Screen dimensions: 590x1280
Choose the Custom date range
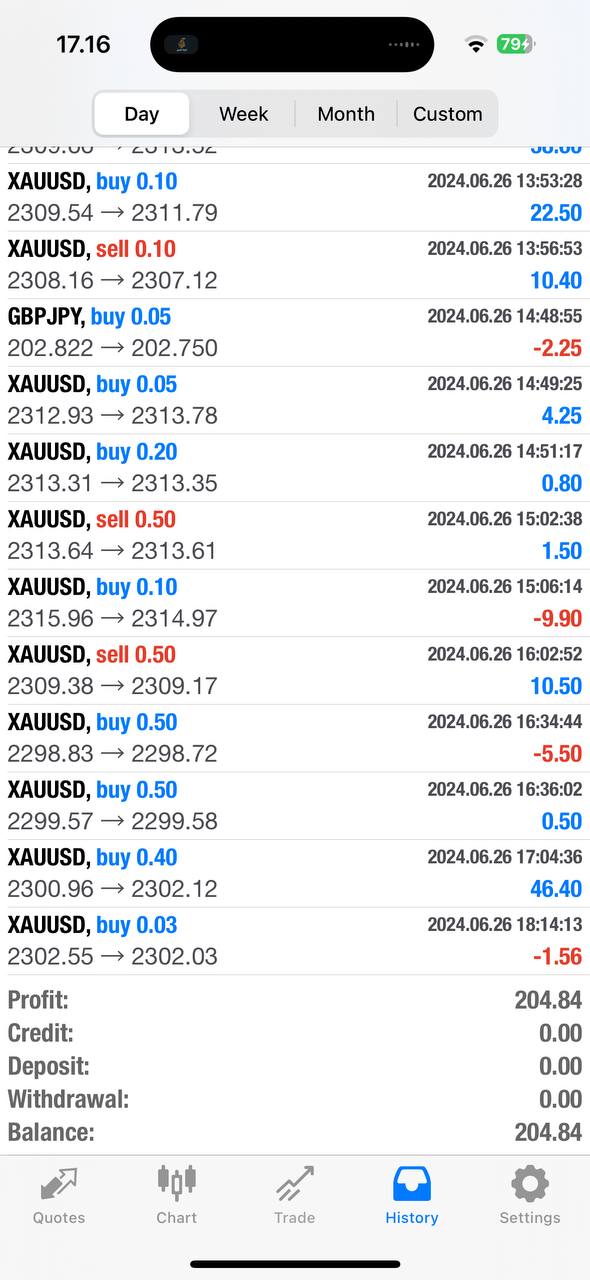tap(448, 114)
